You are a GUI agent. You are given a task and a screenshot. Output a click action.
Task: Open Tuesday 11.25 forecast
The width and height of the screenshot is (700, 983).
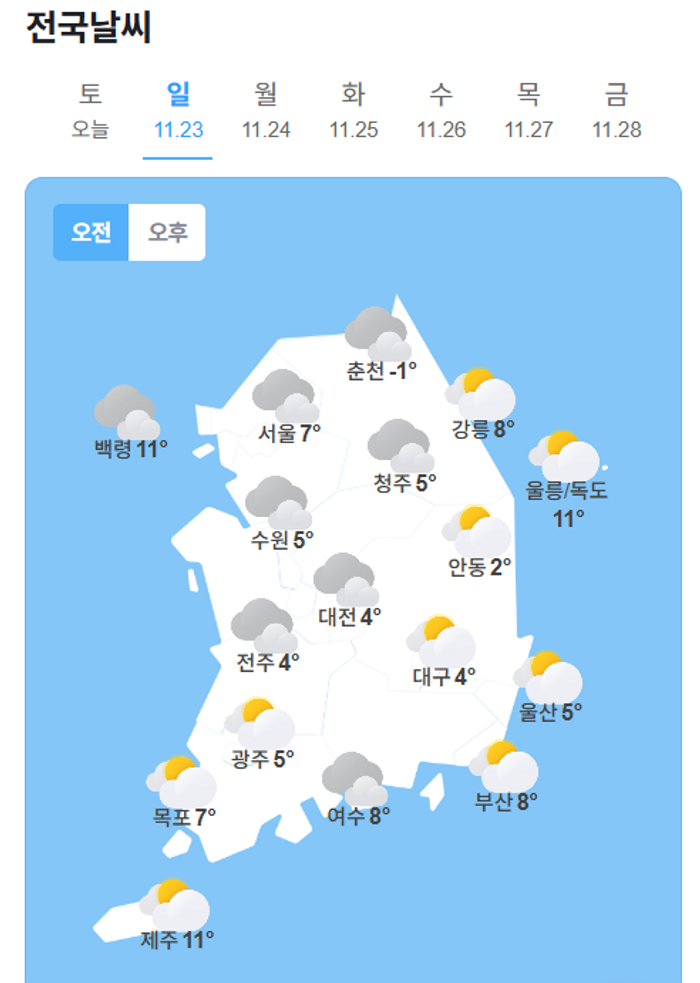click(x=353, y=110)
